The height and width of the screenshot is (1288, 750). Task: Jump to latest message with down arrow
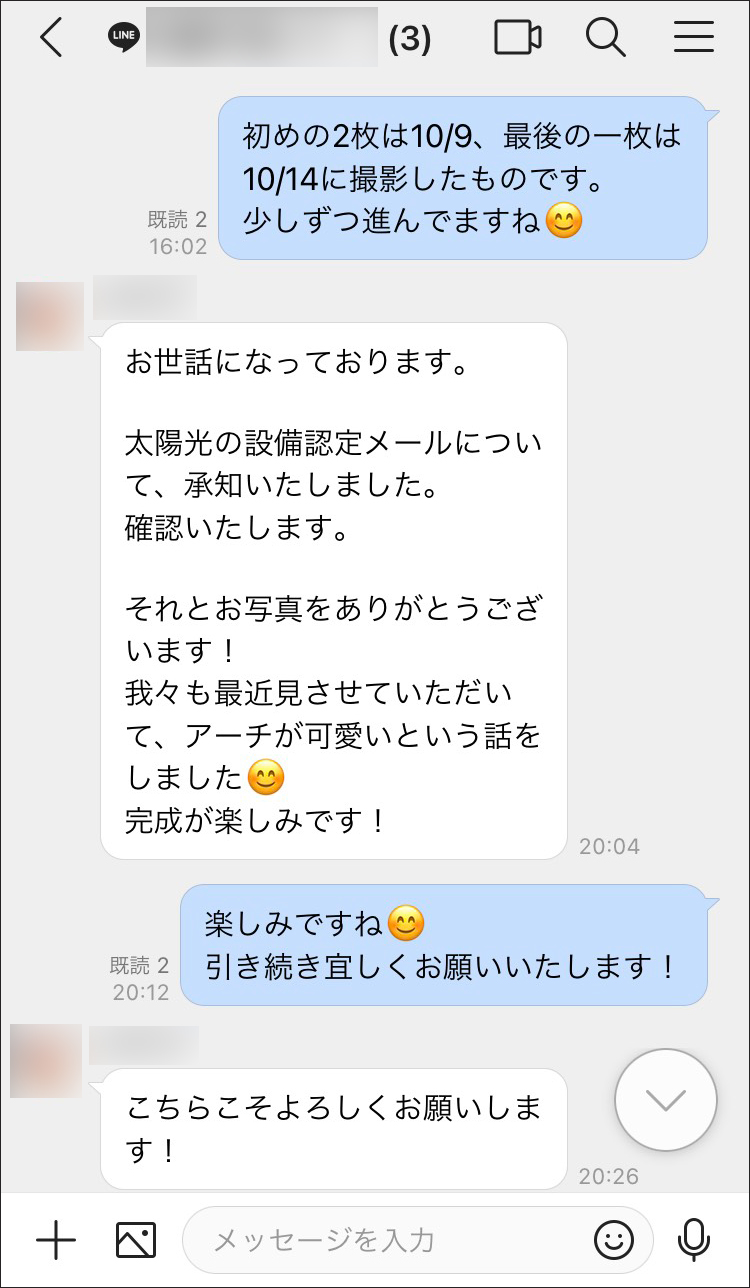666,1100
